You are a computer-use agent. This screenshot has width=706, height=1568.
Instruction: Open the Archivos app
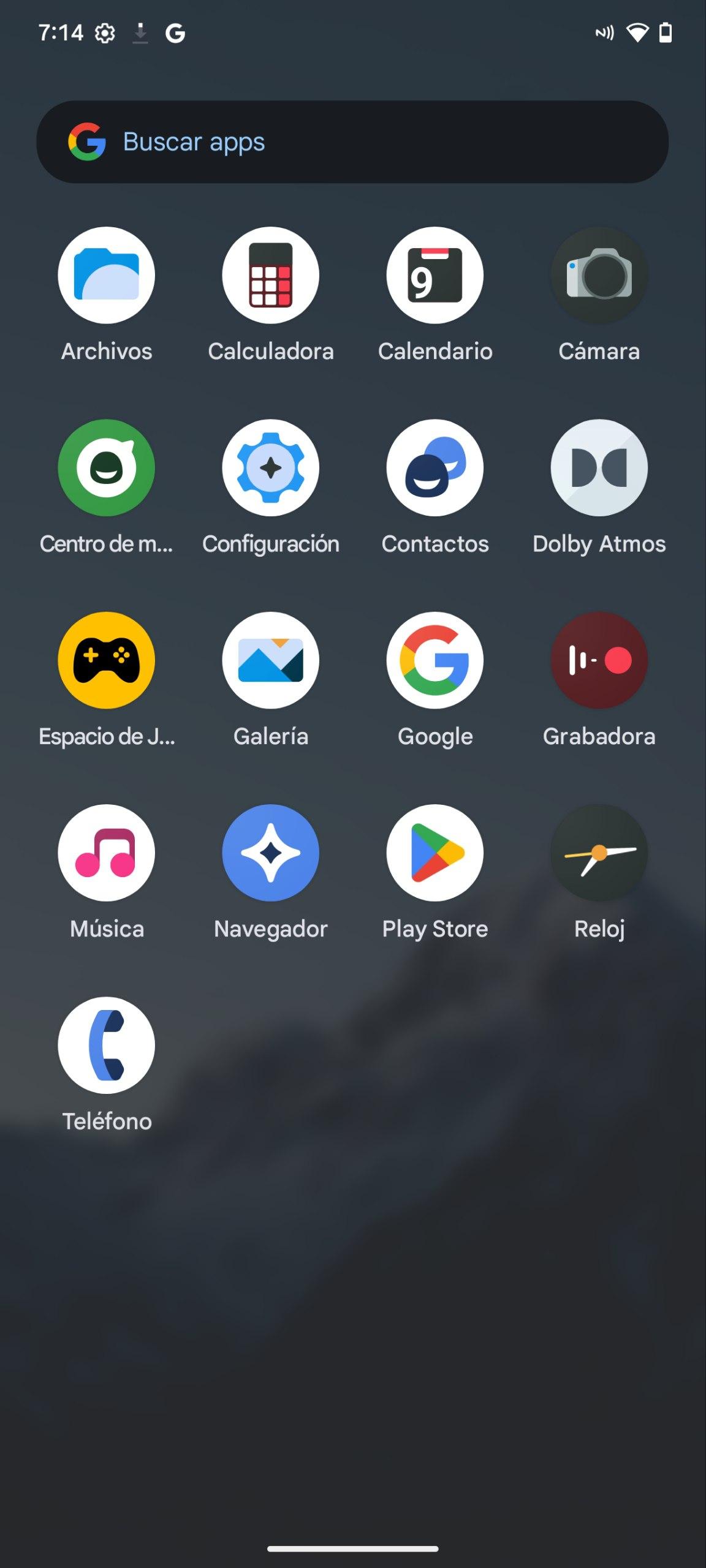click(x=107, y=276)
